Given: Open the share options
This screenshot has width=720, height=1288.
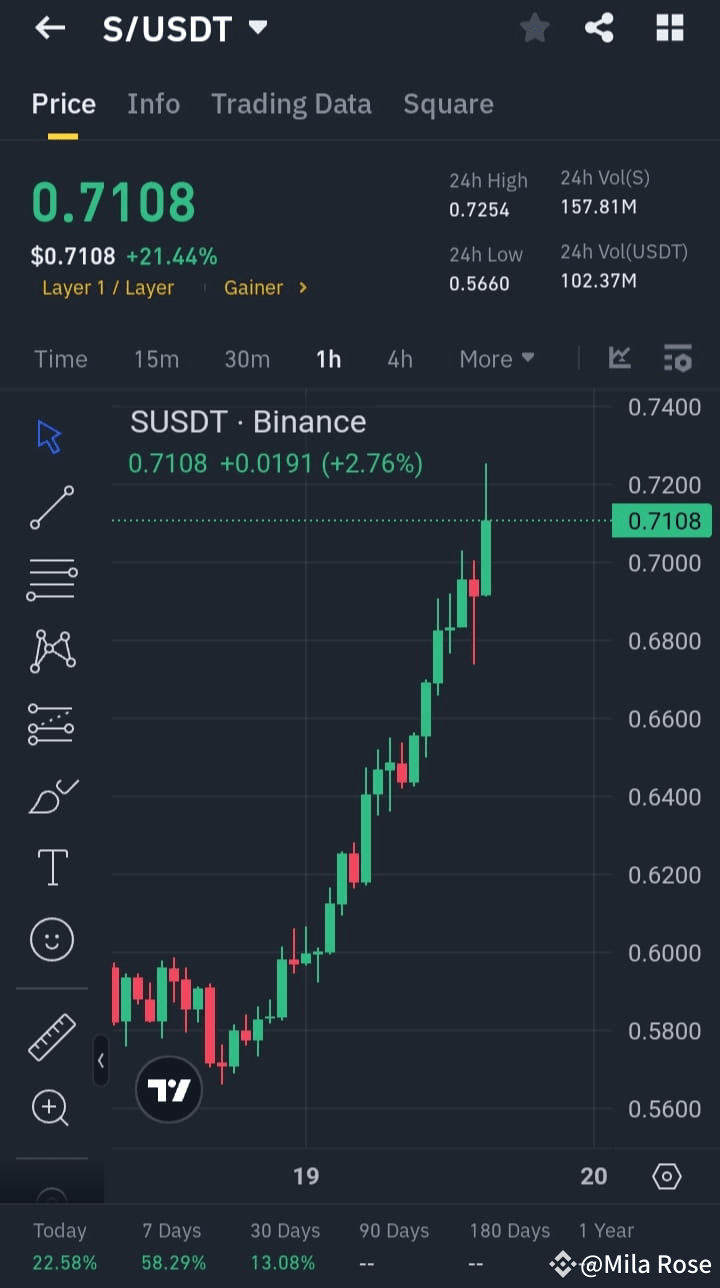Looking at the screenshot, I should 599,28.
